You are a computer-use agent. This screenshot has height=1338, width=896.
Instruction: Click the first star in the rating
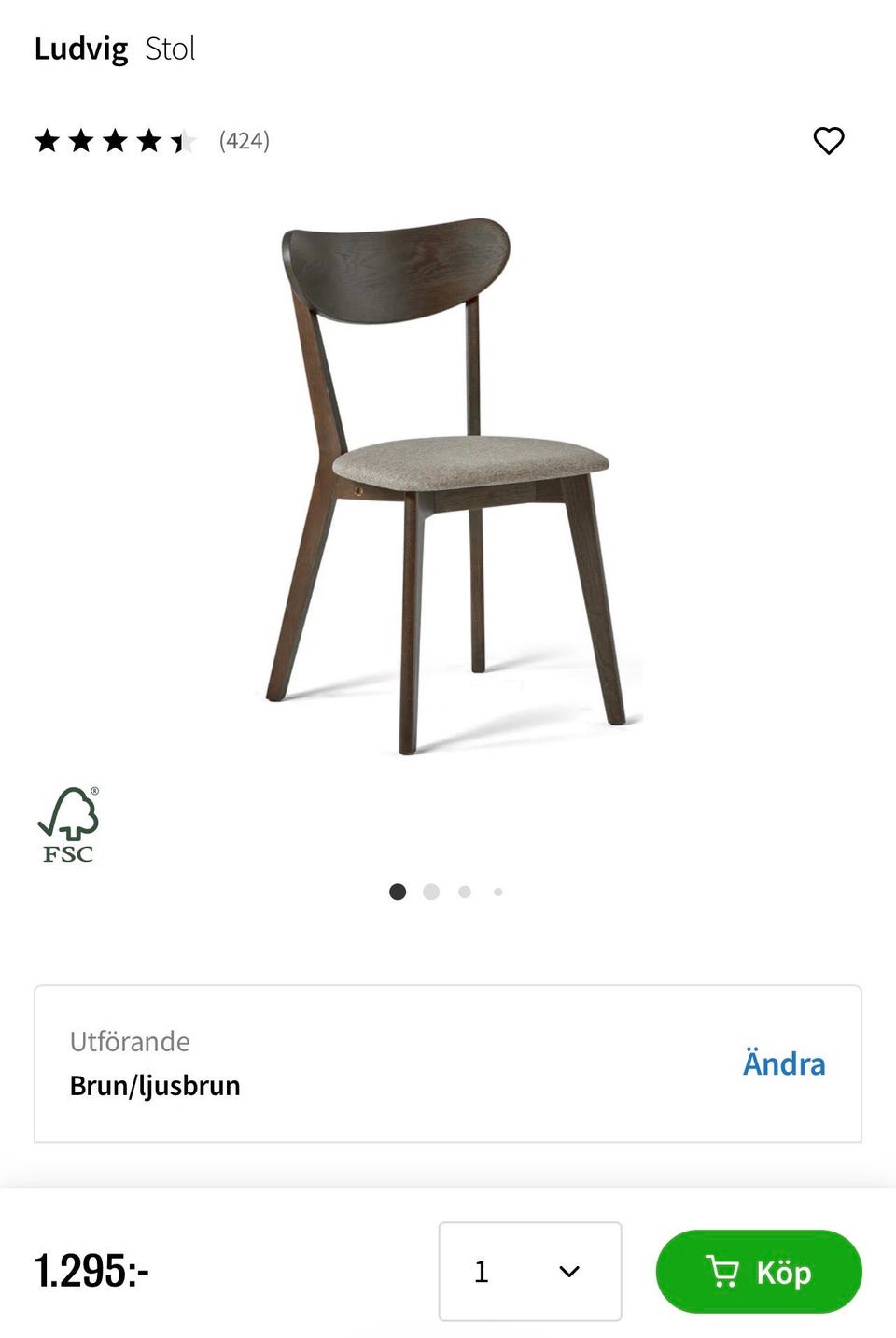pos(49,140)
